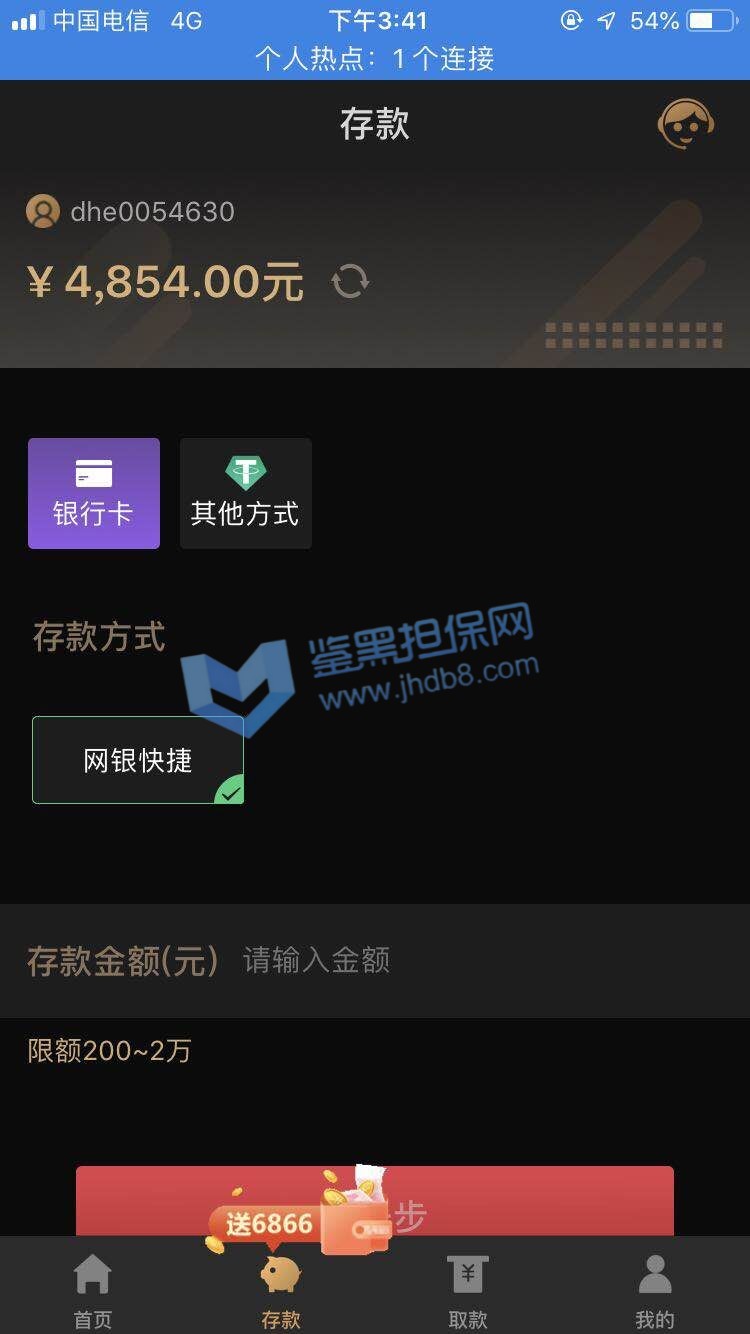Refresh the account balance

coord(350,282)
